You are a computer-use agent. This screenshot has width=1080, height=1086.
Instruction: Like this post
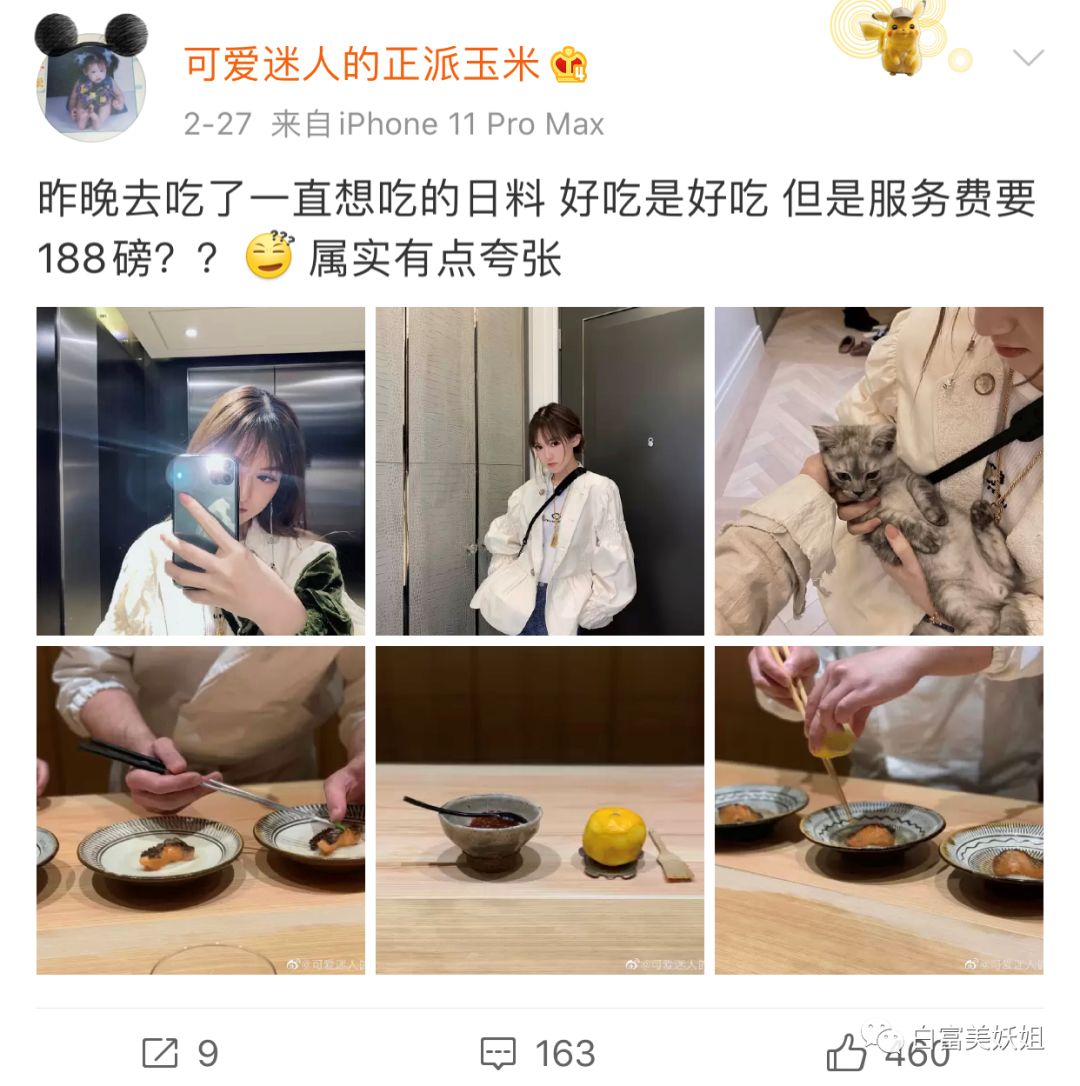888,1053
